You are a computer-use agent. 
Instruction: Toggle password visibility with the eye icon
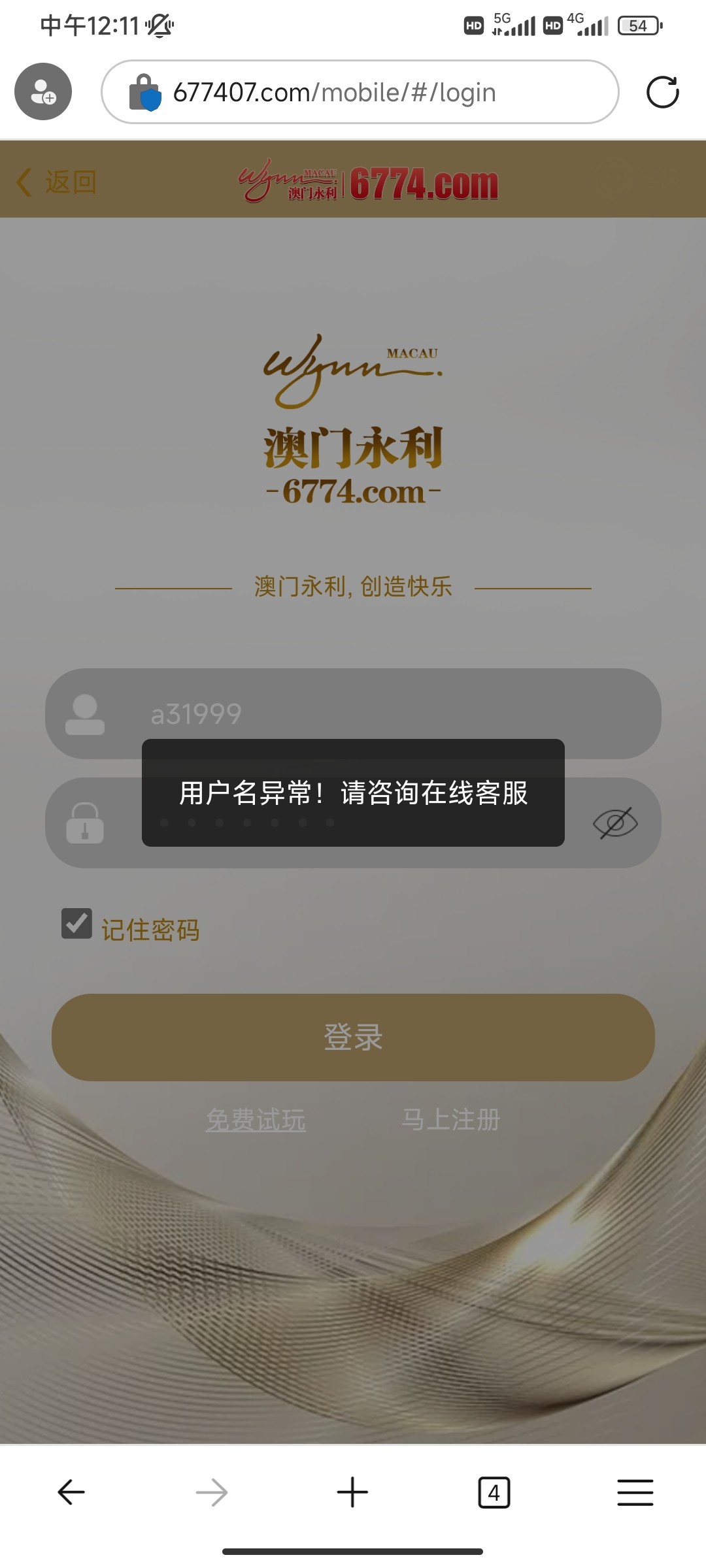coord(615,823)
